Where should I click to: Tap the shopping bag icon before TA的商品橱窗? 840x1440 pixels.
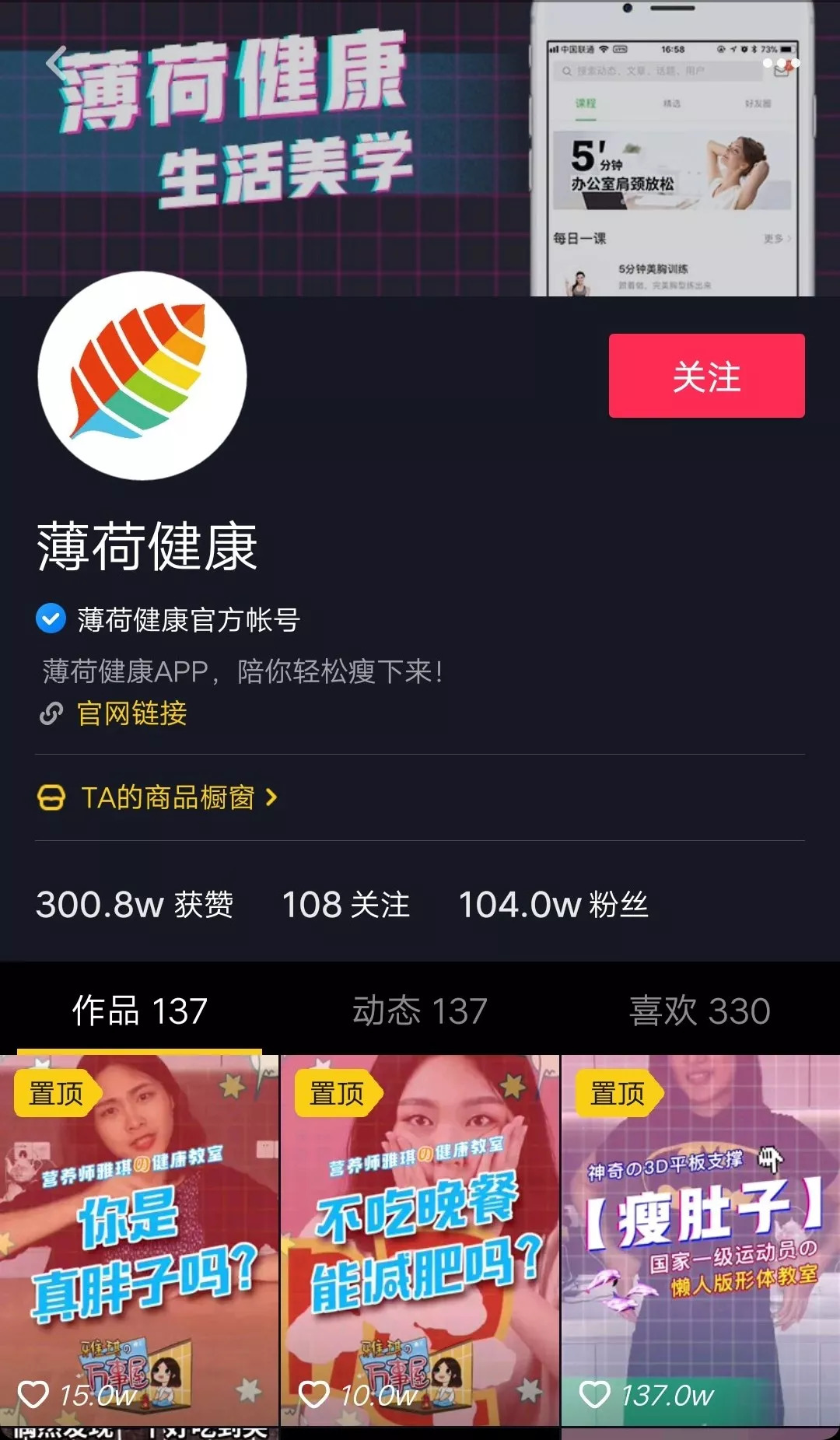(x=51, y=797)
